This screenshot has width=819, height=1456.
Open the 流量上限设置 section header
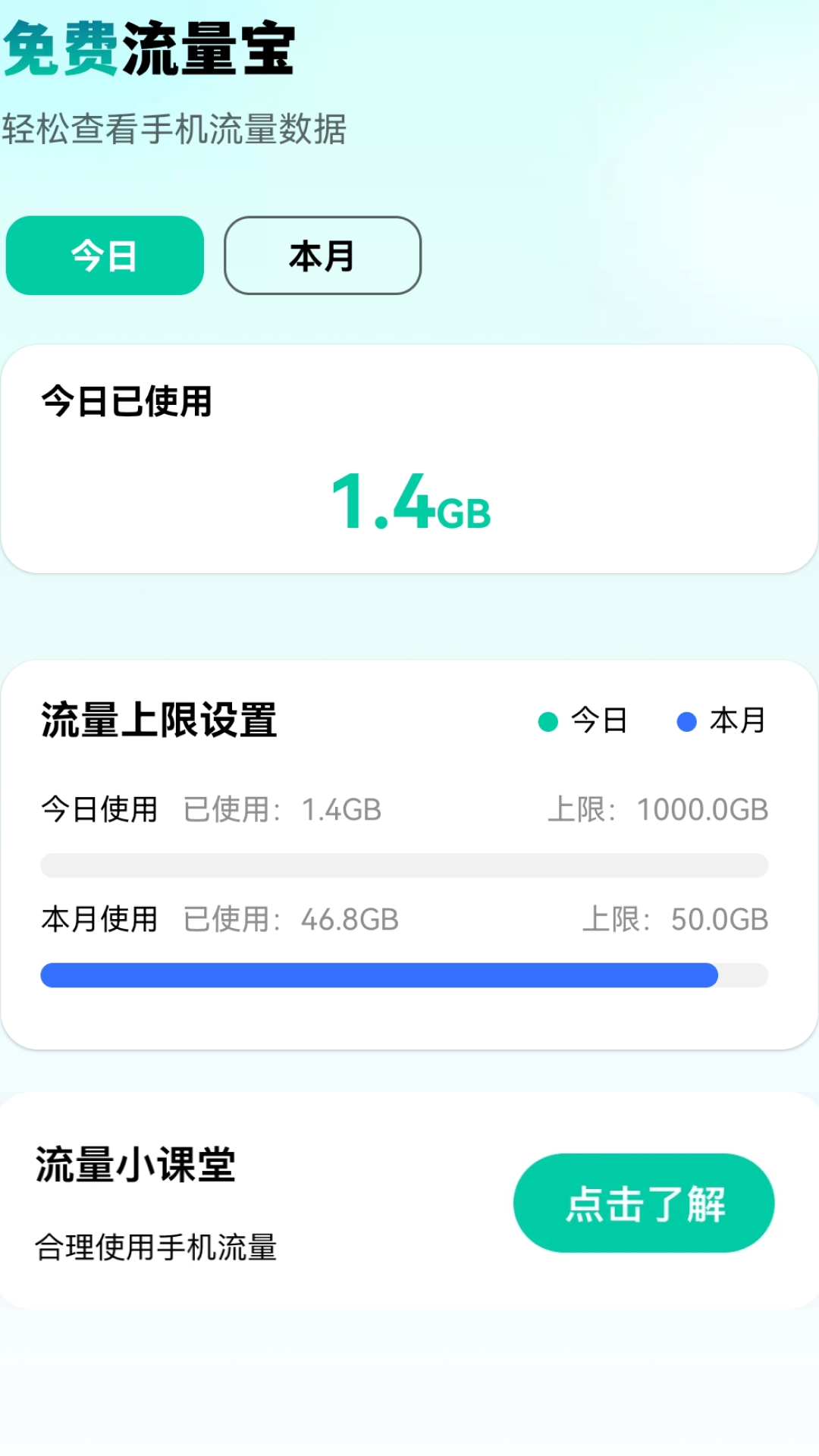(x=158, y=721)
